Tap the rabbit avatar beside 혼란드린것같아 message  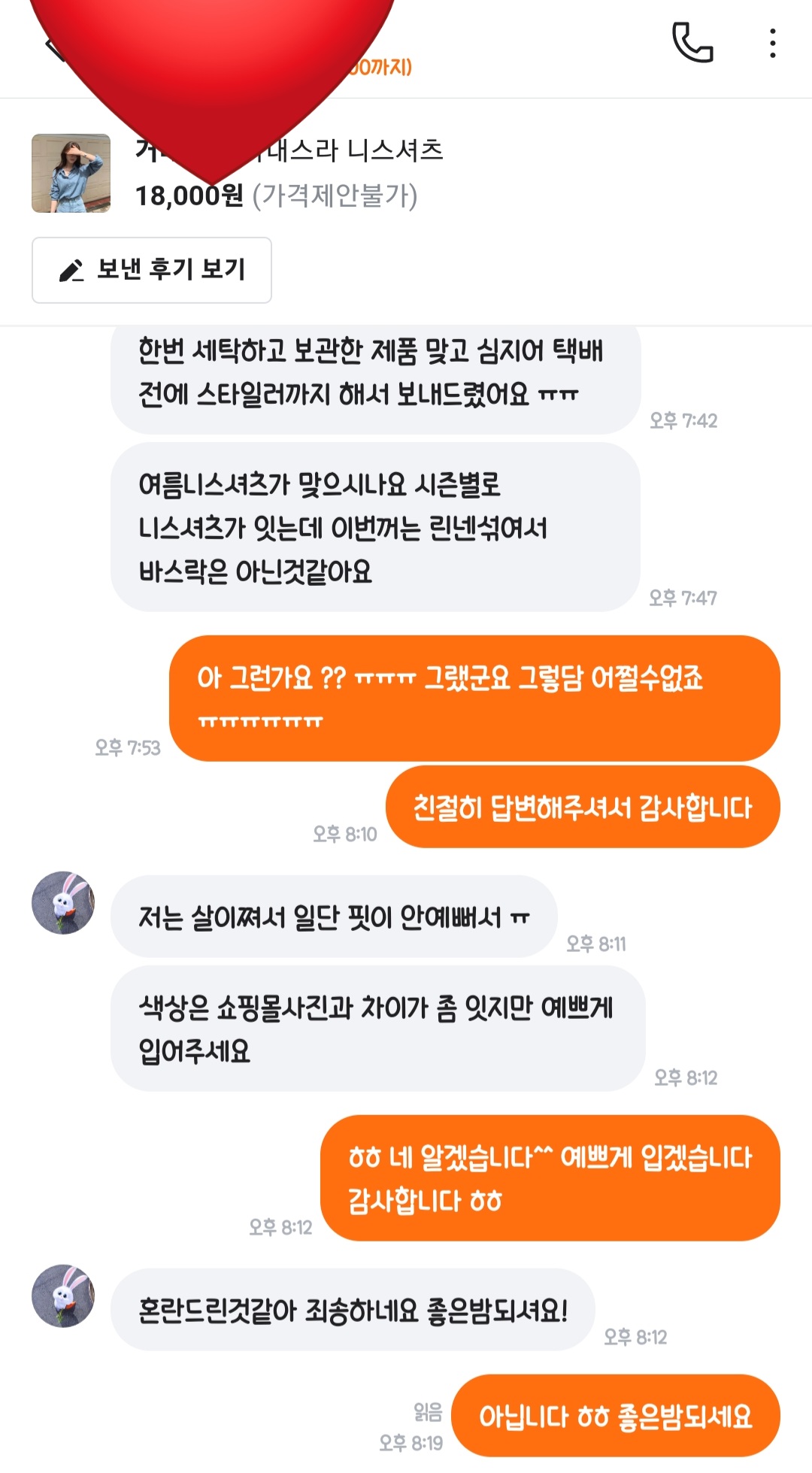[x=63, y=1296]
